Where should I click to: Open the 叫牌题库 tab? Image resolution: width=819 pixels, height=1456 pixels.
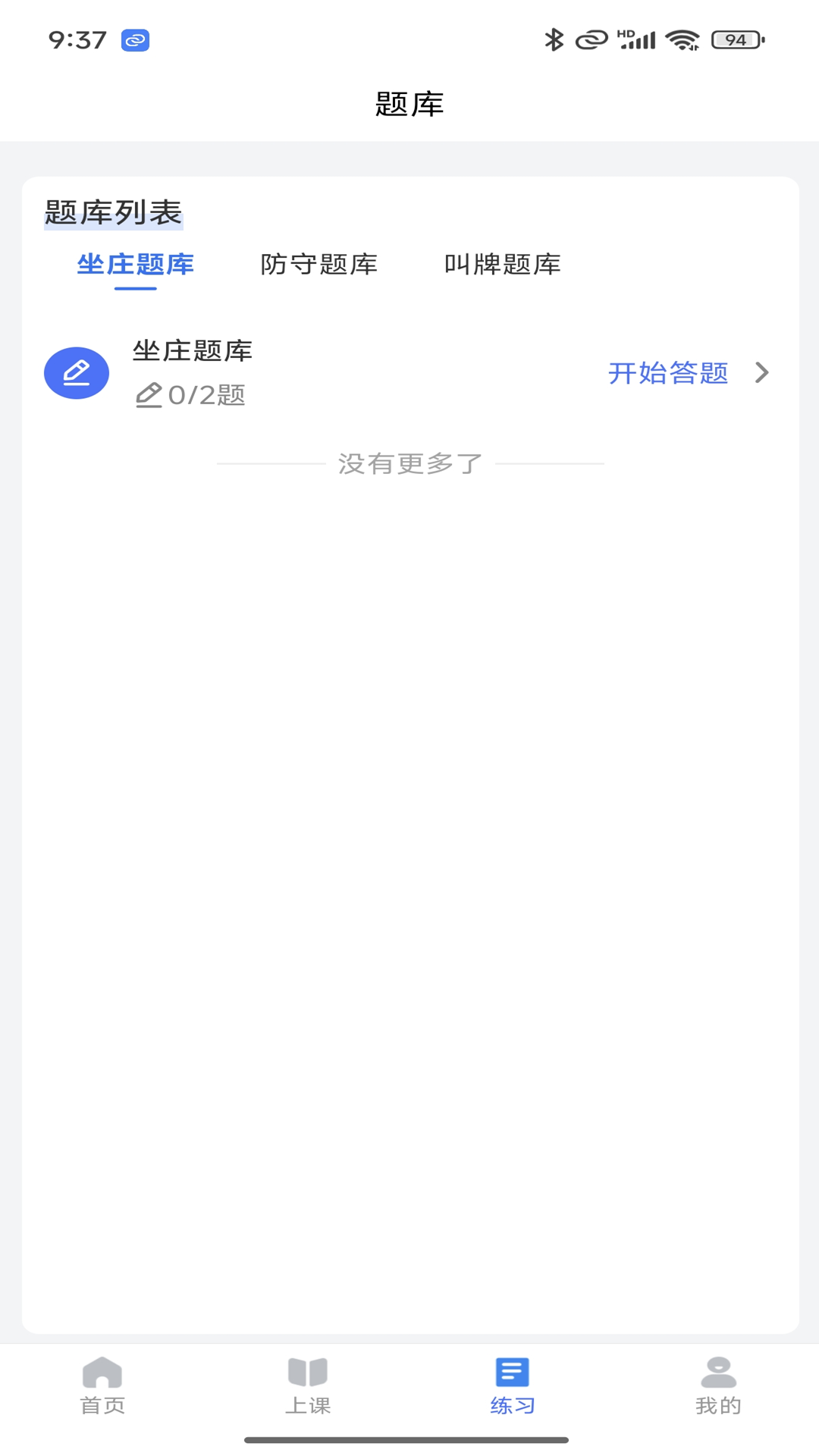click(x=503, y=265)
